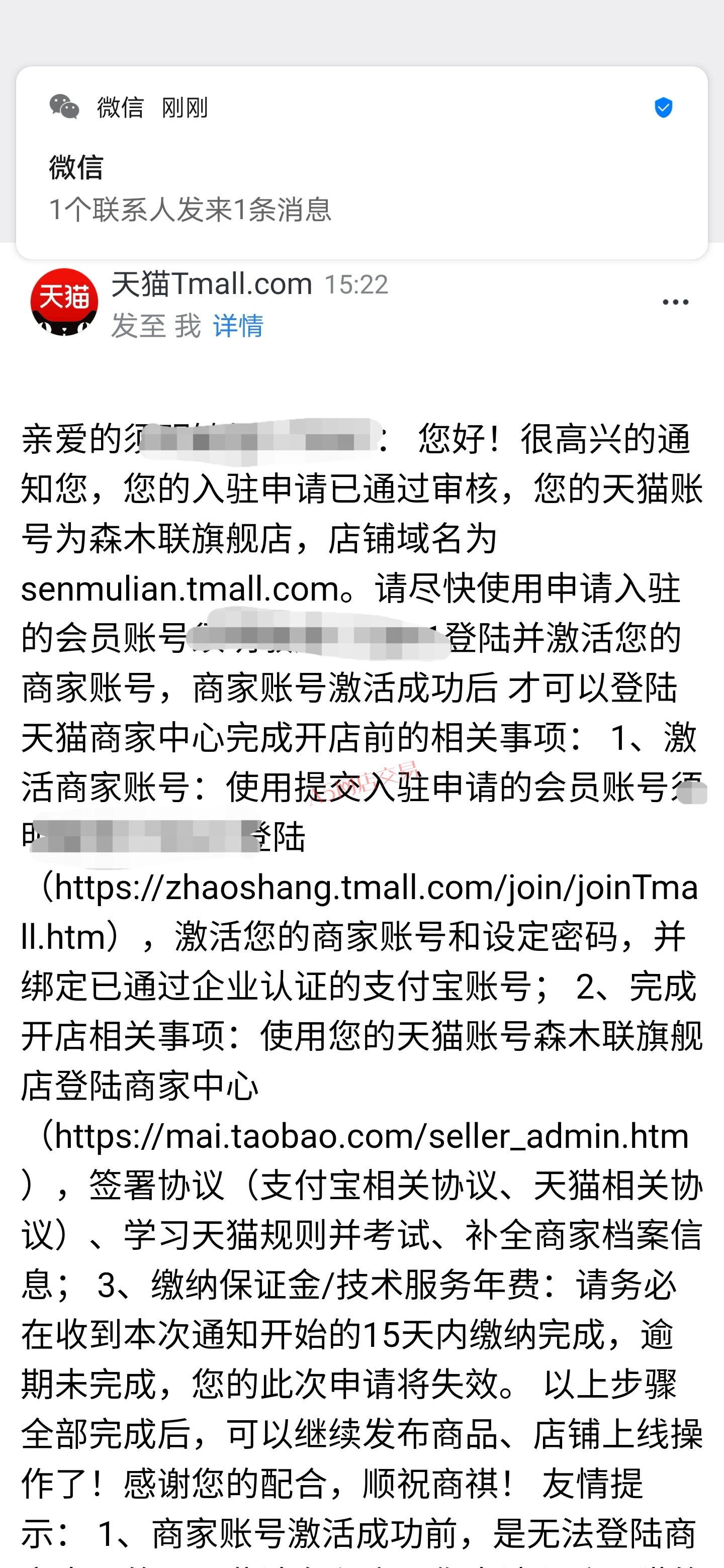Screen dimensions: 724x1568
Task: Open the three-dot overflow menu
Action: coord(675,302)
